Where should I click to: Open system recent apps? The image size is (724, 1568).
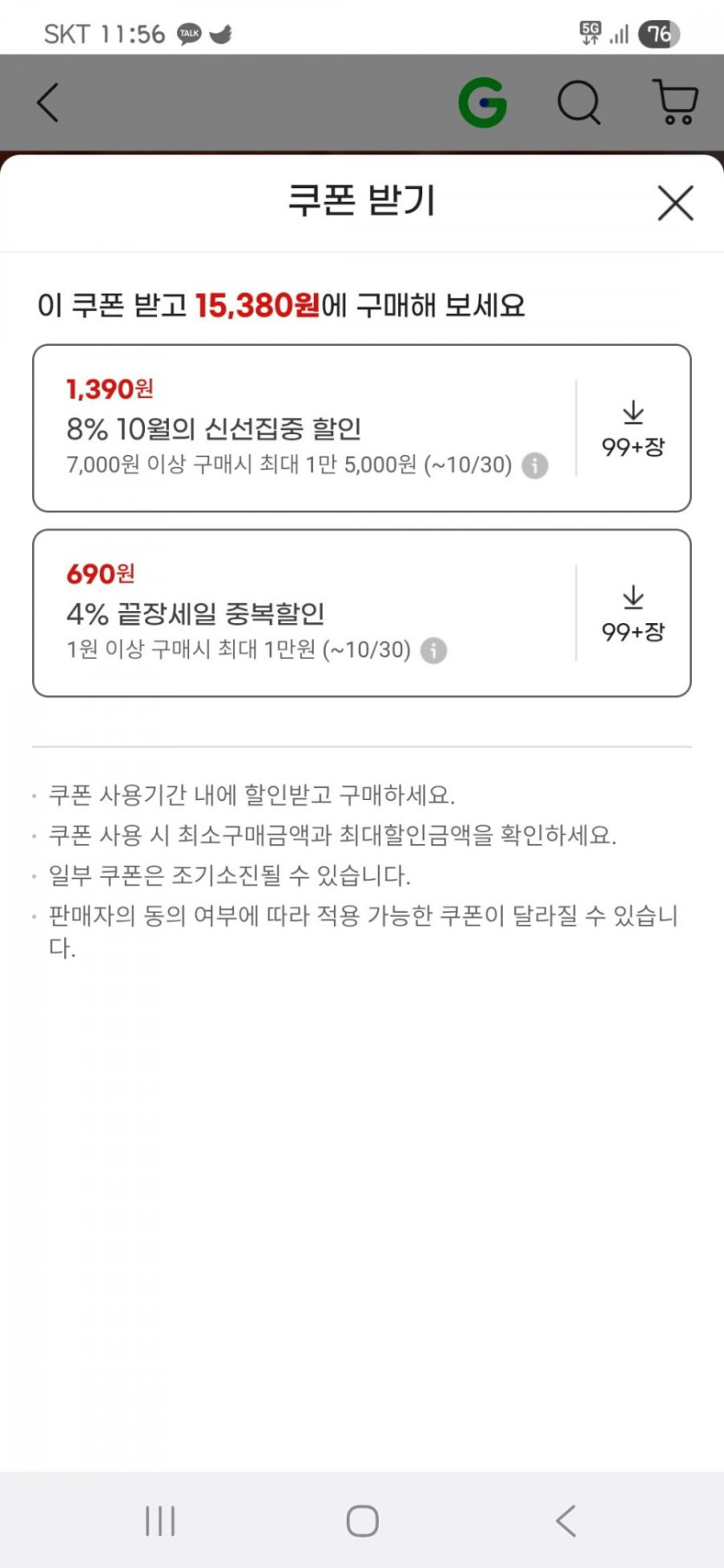click(x=160, y=1520)
